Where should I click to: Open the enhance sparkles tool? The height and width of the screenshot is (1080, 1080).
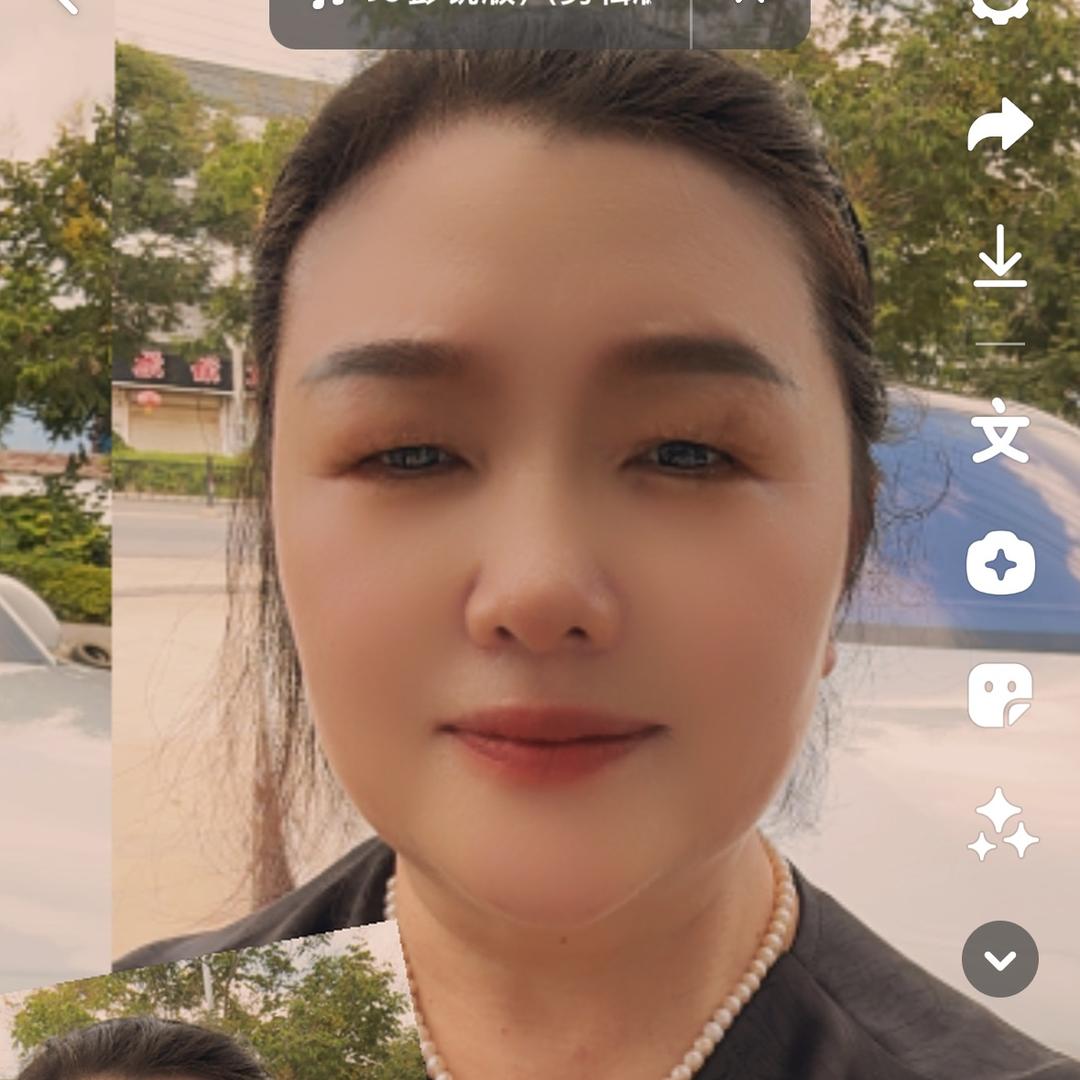tap(1000, 826)
